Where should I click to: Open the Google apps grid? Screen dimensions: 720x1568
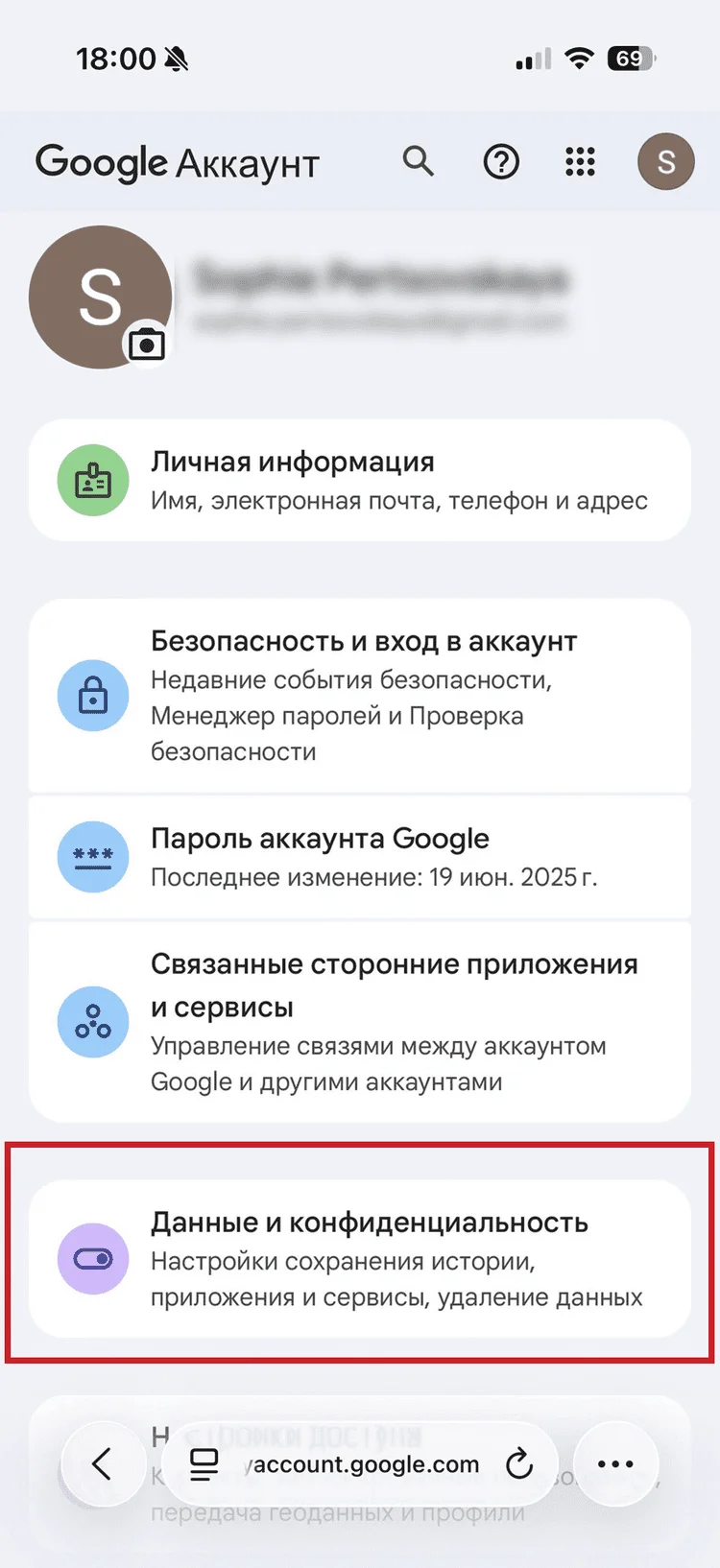click(580, 162)
